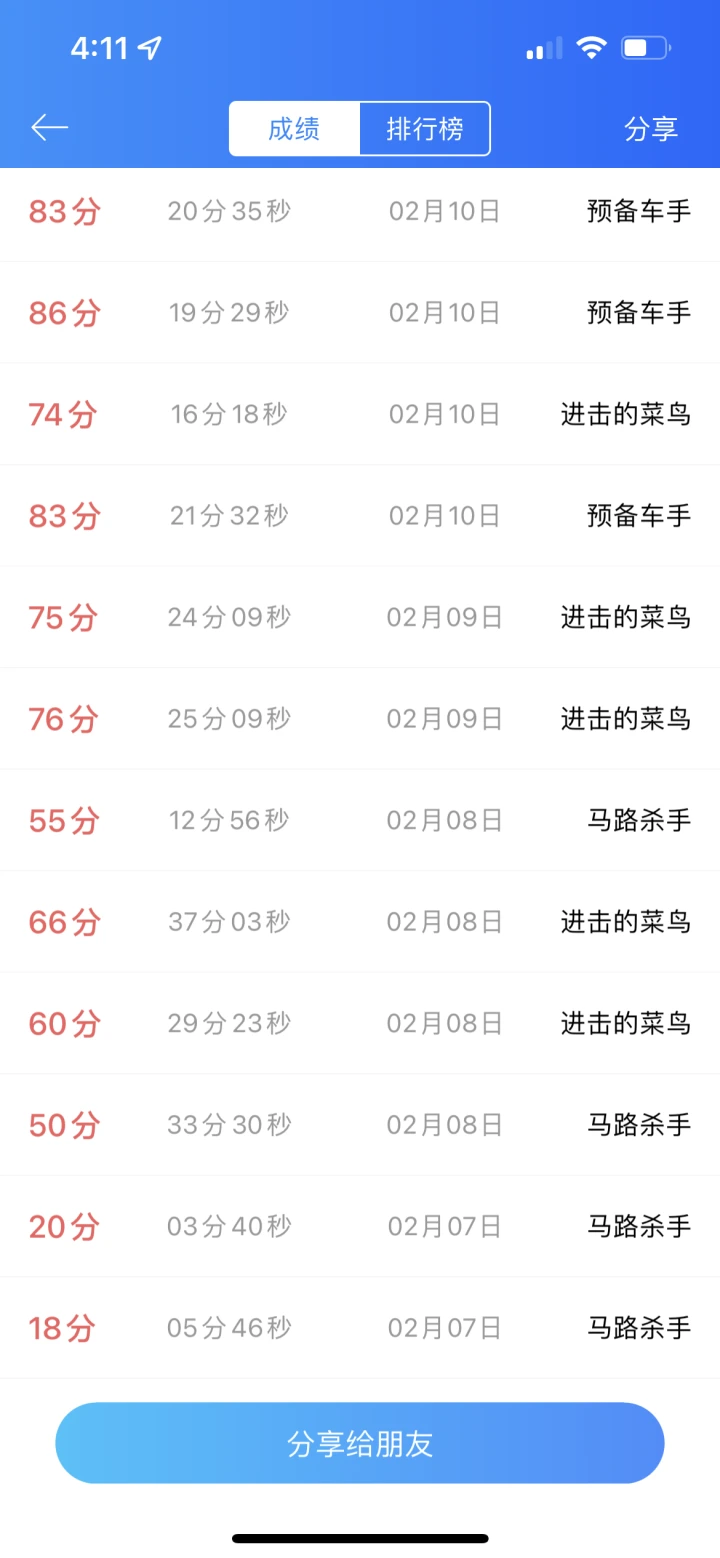Open the 55分 马路杀手 record

click(x=360, y=820)
